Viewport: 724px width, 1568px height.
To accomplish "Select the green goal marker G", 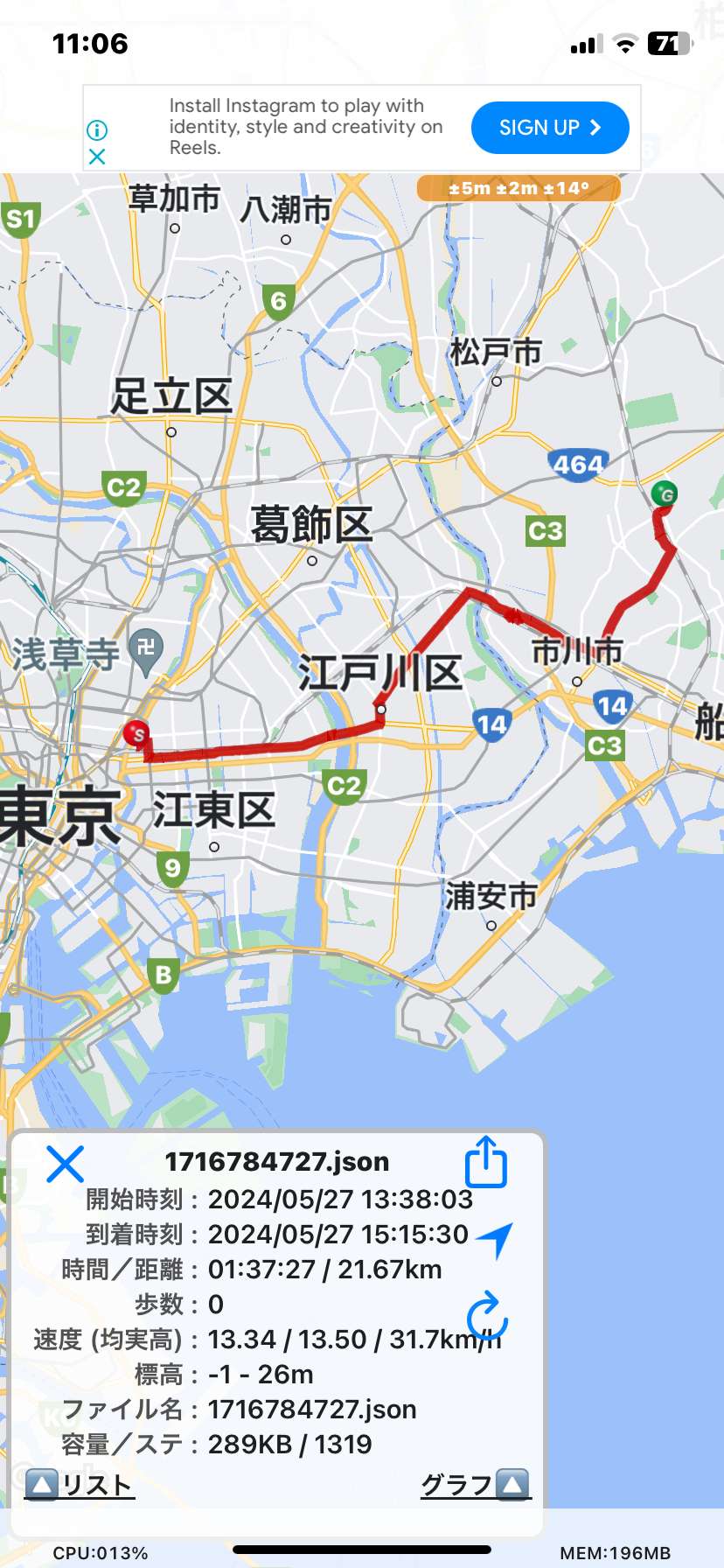I will tap(665, 493).
